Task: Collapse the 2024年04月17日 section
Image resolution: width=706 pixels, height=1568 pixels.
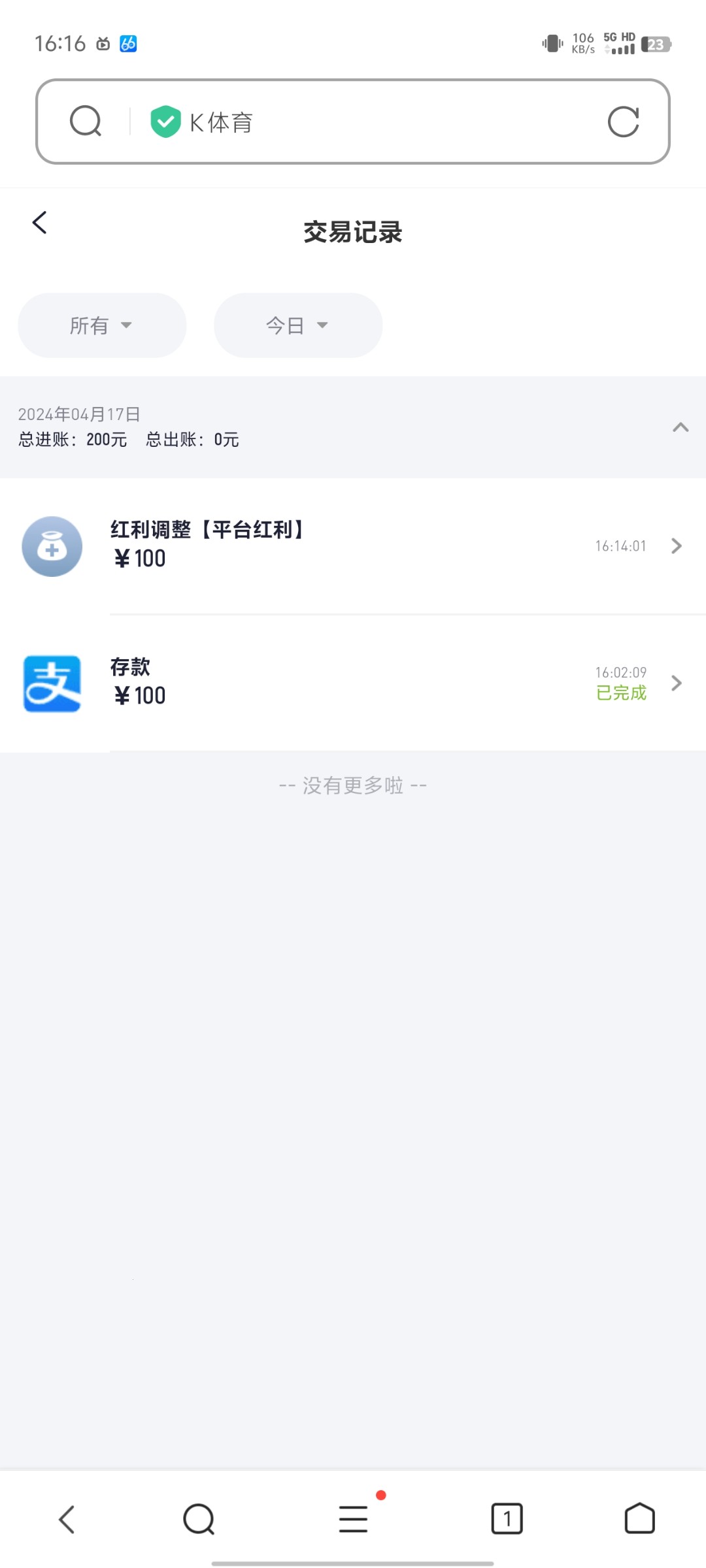Action: pos(681,427)
